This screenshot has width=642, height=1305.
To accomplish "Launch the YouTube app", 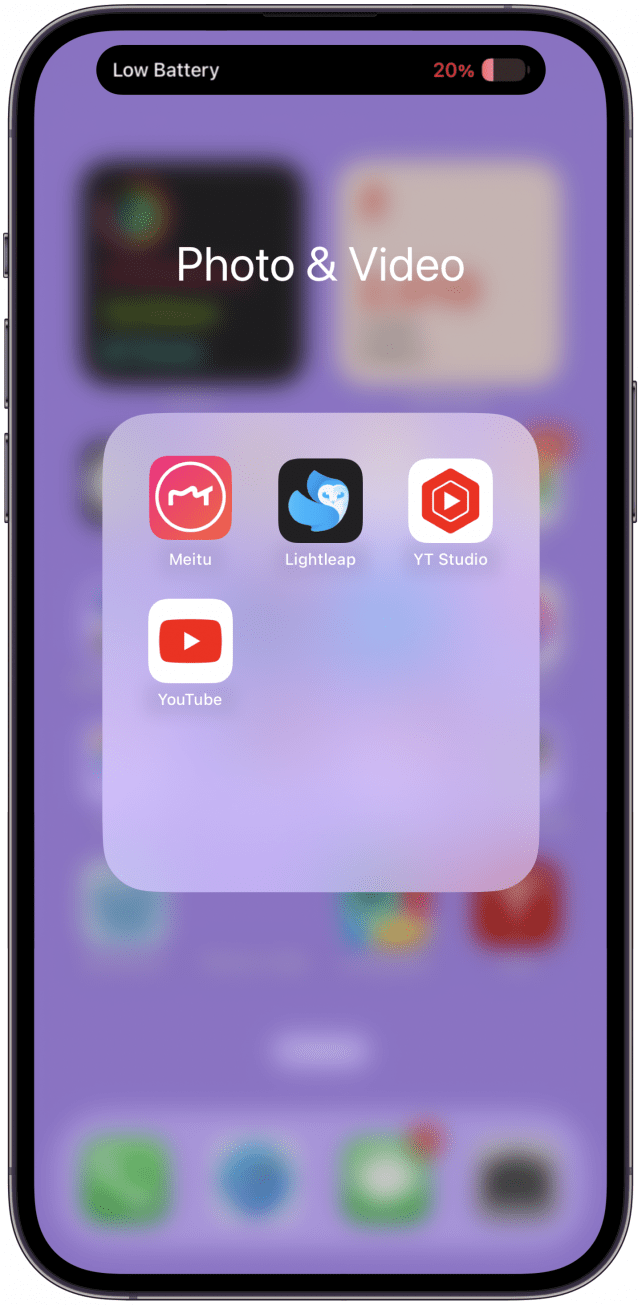I will pyautogui.click(x=190, y=640).
